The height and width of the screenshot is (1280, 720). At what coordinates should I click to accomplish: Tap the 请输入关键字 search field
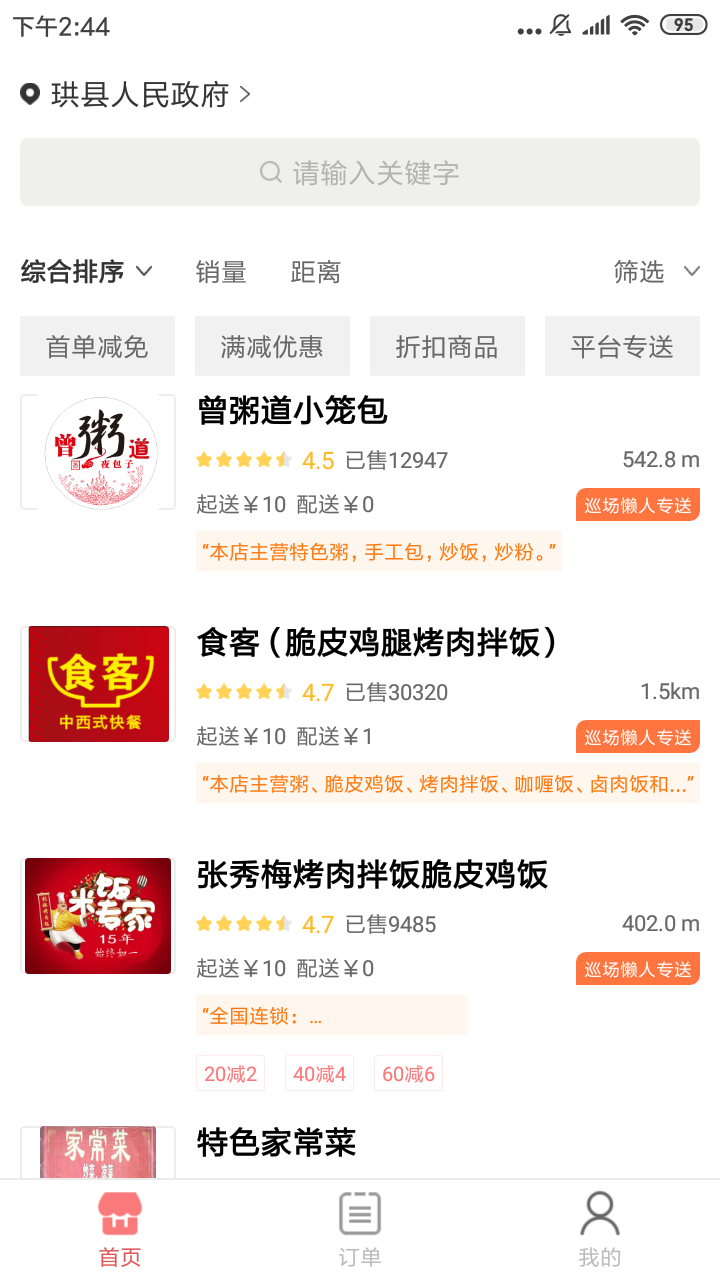(x=360, y=172)
